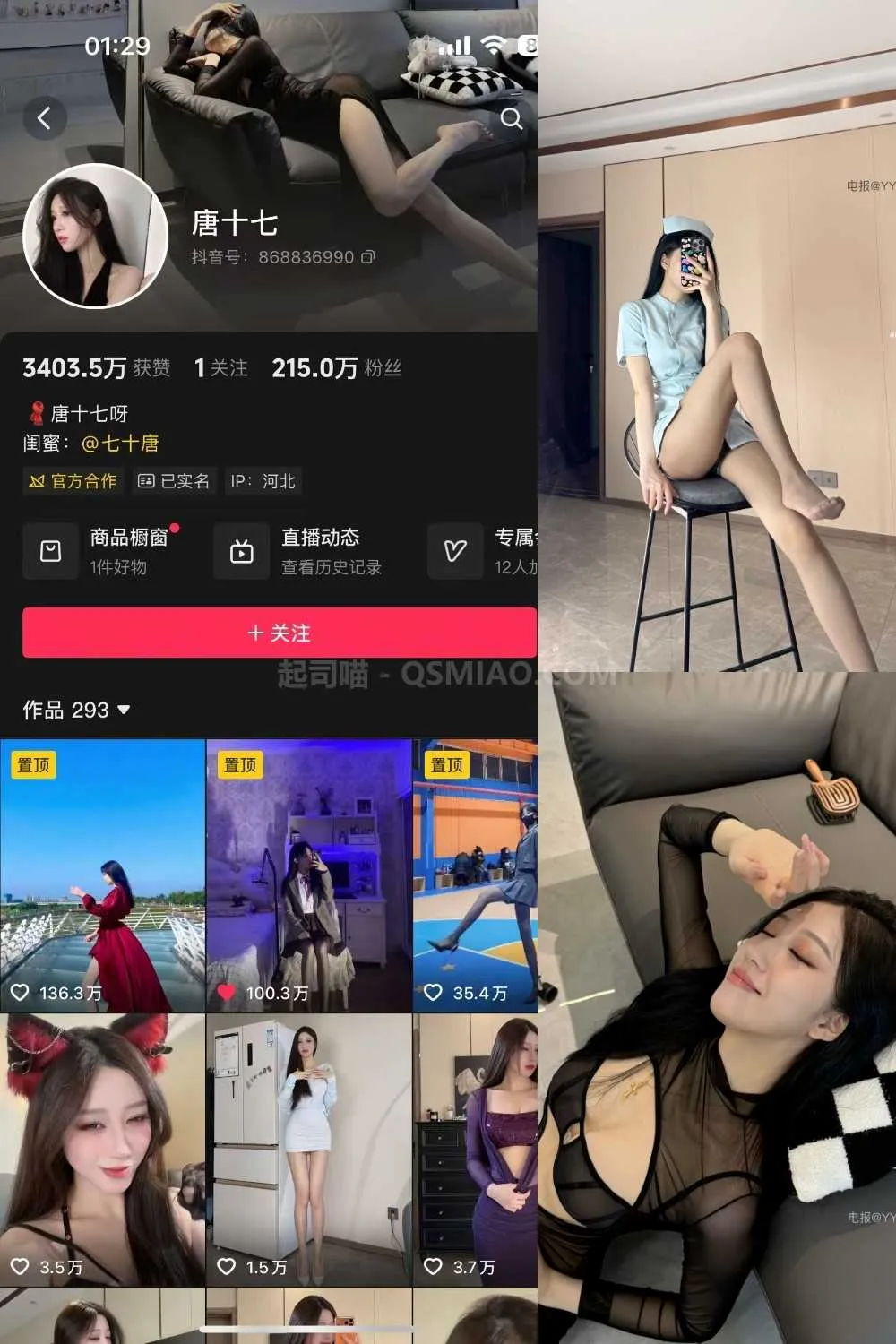The image size is (896, 1344).
Task: Tap the 已实名 verified name badge
Action: pyautogui.click(x=176, y=481)
